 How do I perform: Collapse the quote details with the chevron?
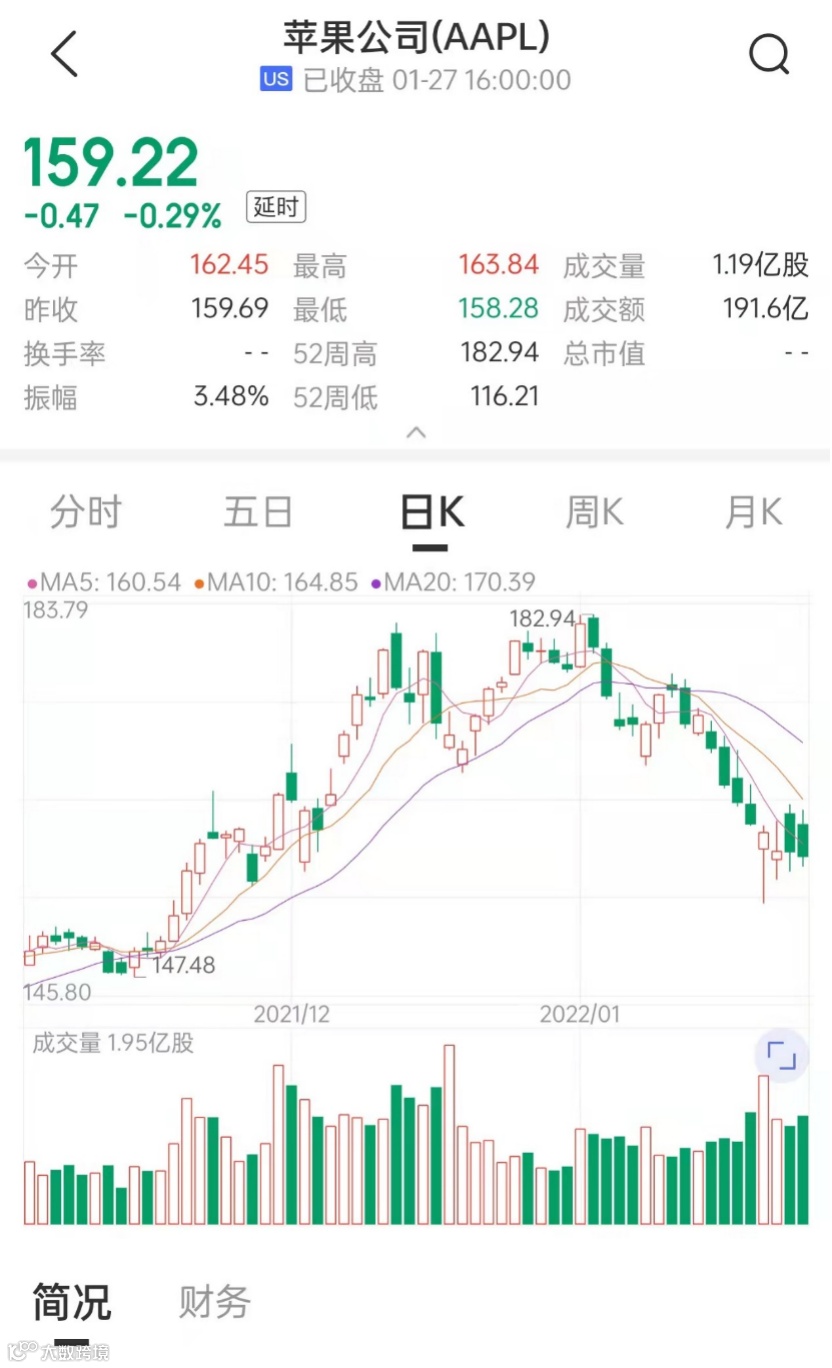[417, 433]
